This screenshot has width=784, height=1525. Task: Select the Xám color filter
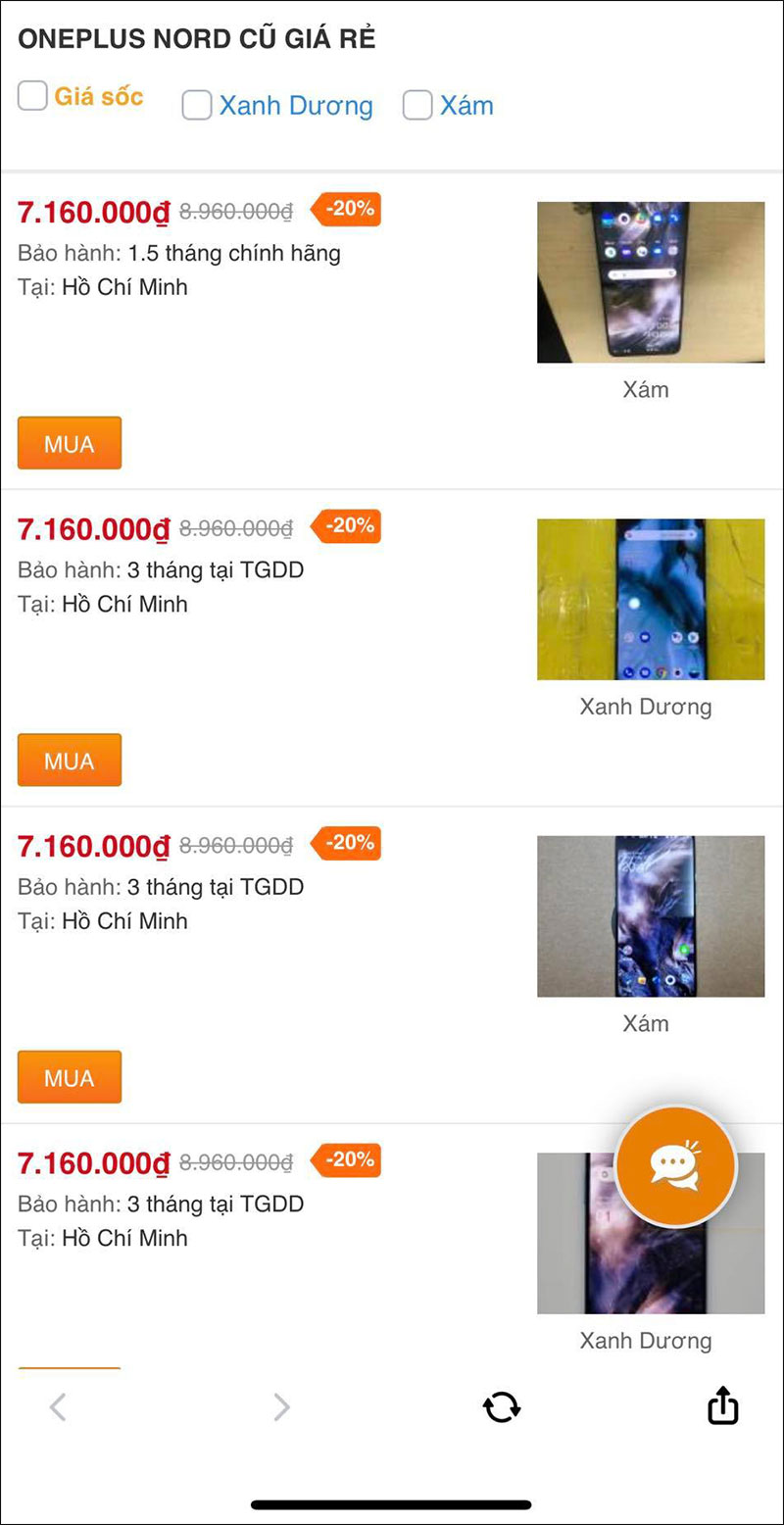417,106
